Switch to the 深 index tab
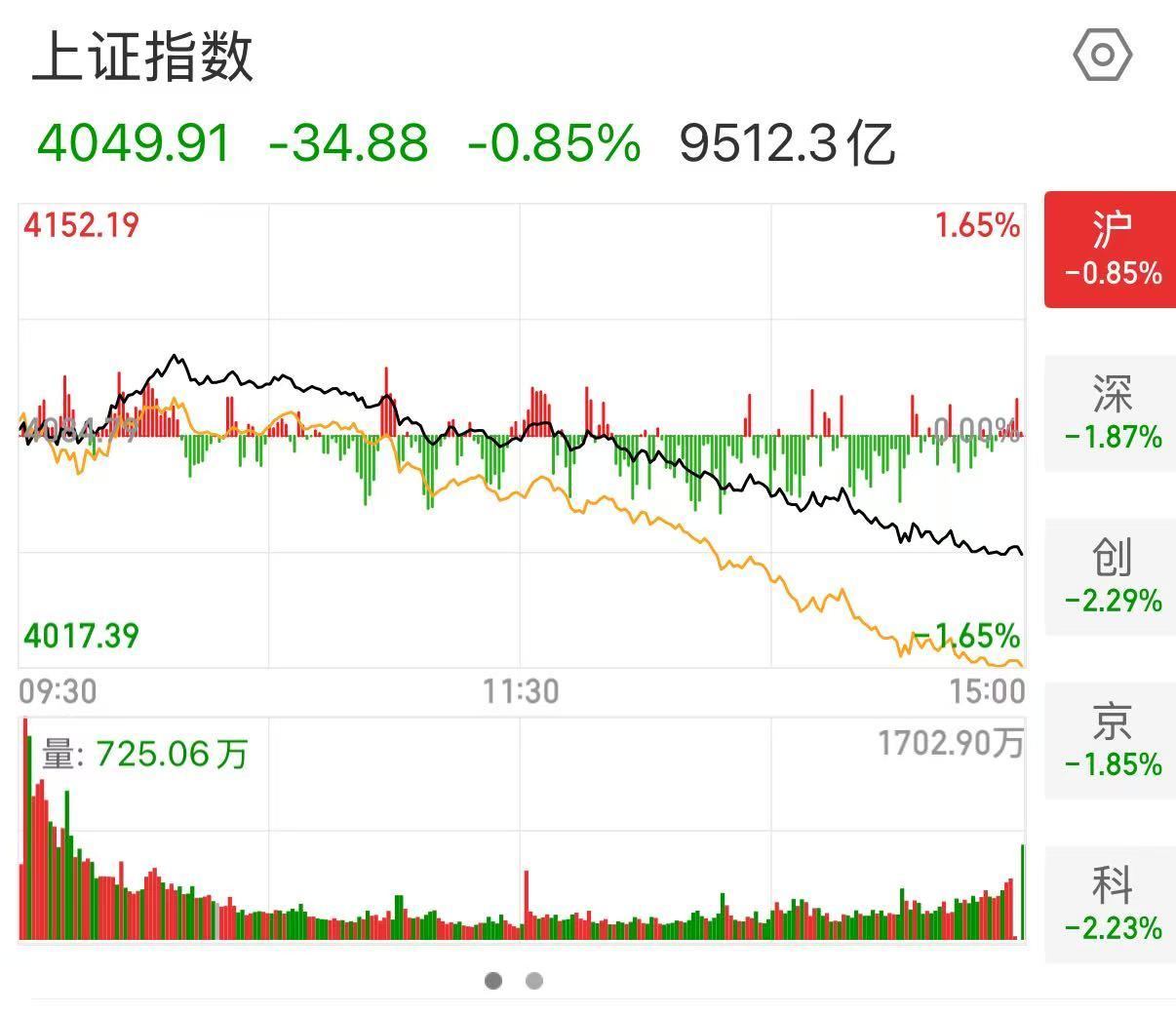The height and width of the screenshot is (1014, 1176). pos(1112,413)
